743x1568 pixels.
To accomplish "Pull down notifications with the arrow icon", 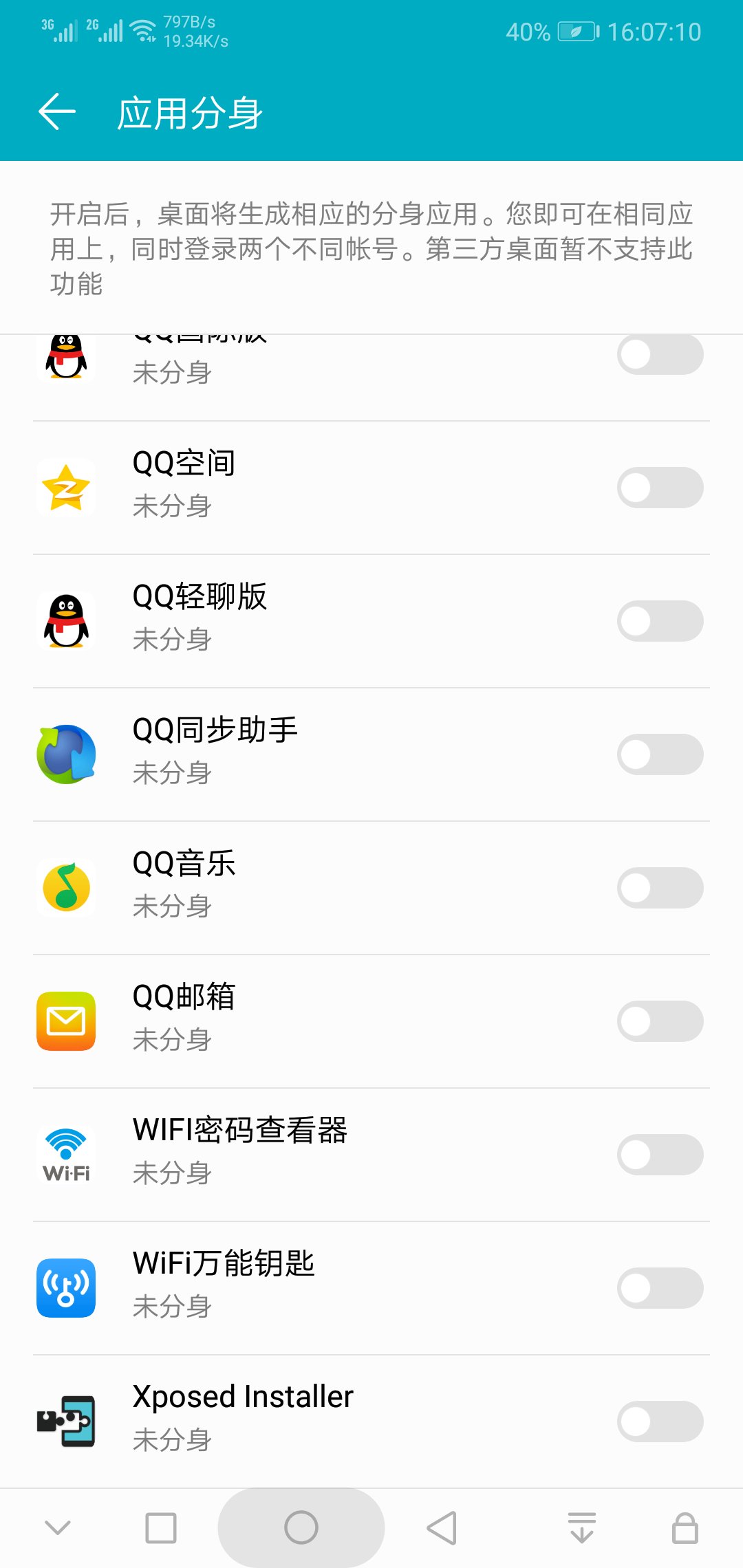I will 582,1527.
